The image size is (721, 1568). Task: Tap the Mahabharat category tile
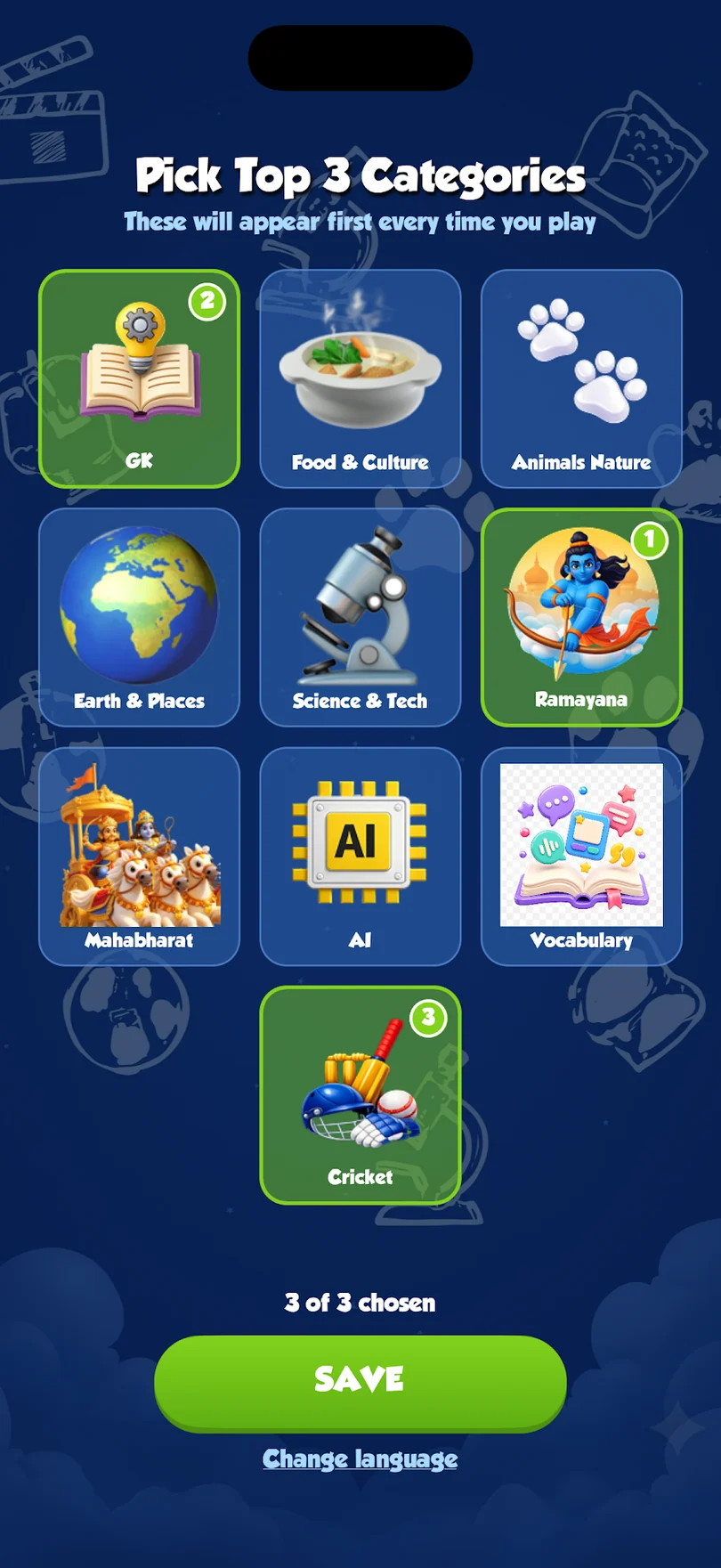pos(140,857)
